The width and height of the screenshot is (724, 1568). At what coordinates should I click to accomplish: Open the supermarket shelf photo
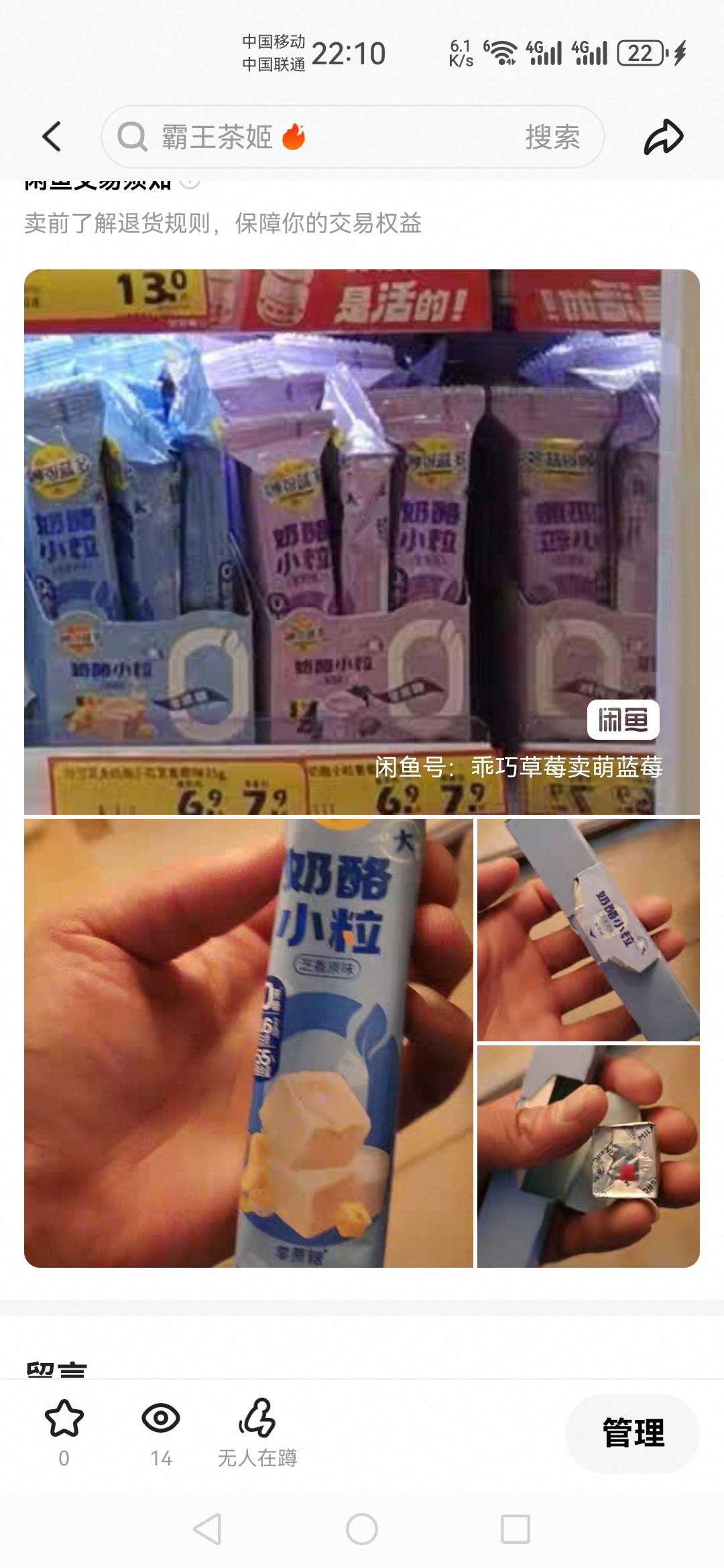(x=362, y=541)
